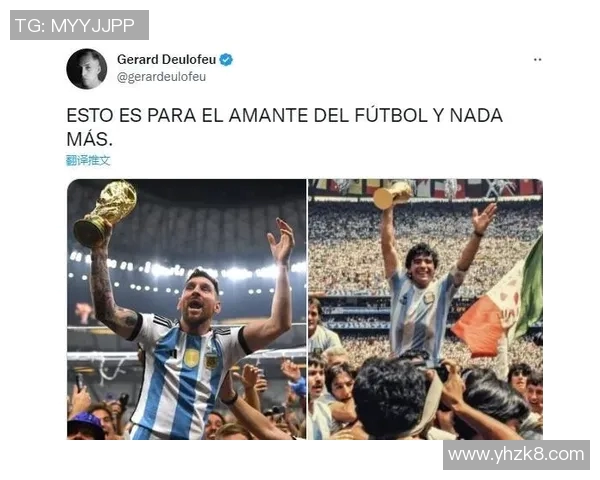Open the left photo with the night stadium trophy

coord(187,309)
